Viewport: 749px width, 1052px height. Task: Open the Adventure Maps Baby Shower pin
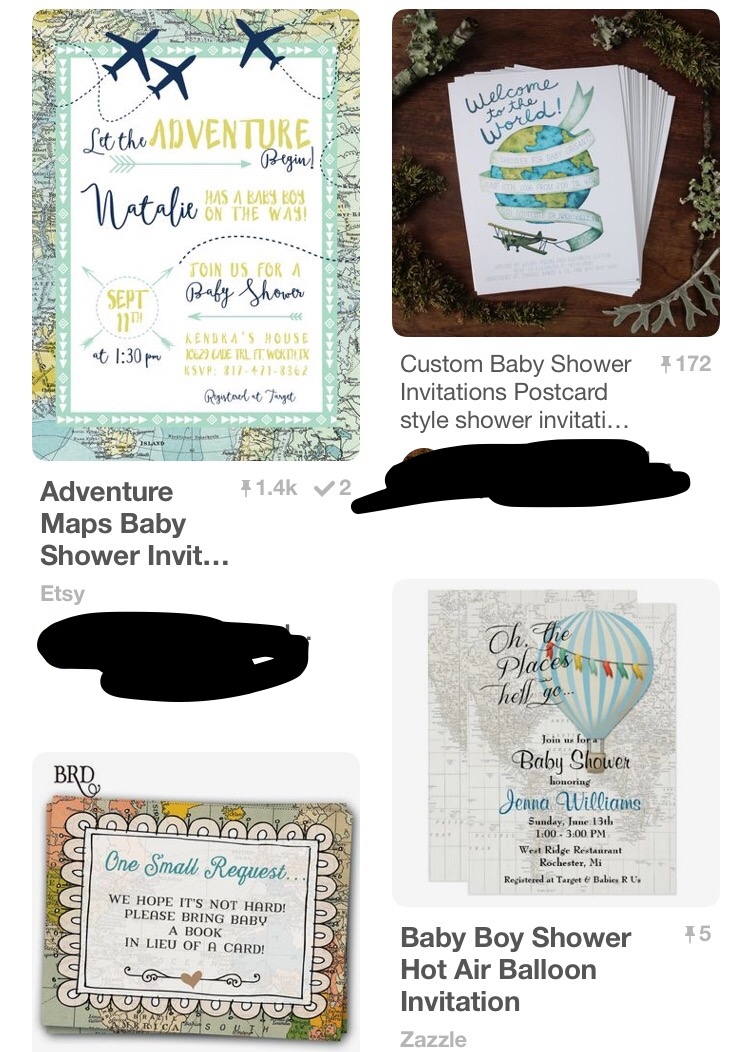[196, 235]
